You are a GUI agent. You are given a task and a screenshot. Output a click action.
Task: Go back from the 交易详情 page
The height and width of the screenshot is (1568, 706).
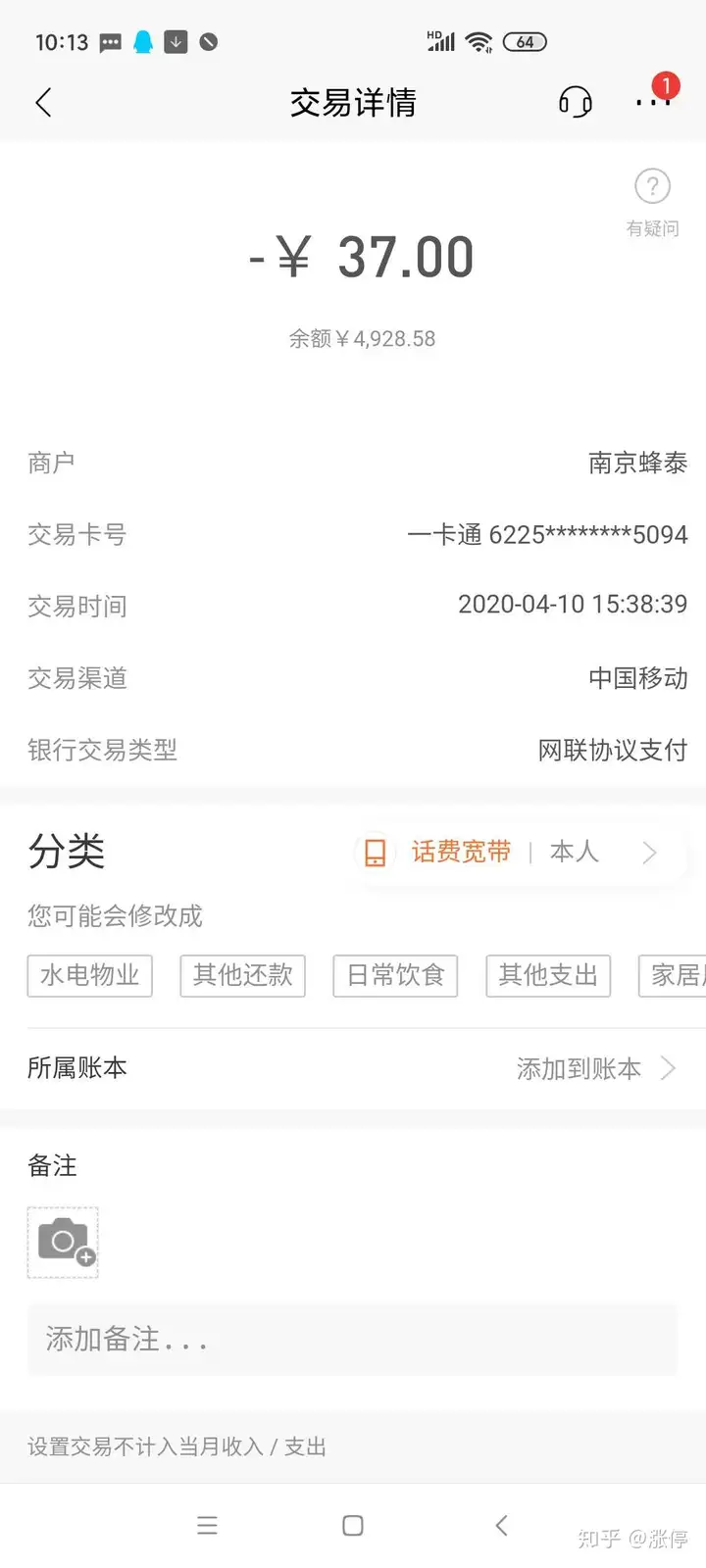pyautogui.click(x=43, y=102)
